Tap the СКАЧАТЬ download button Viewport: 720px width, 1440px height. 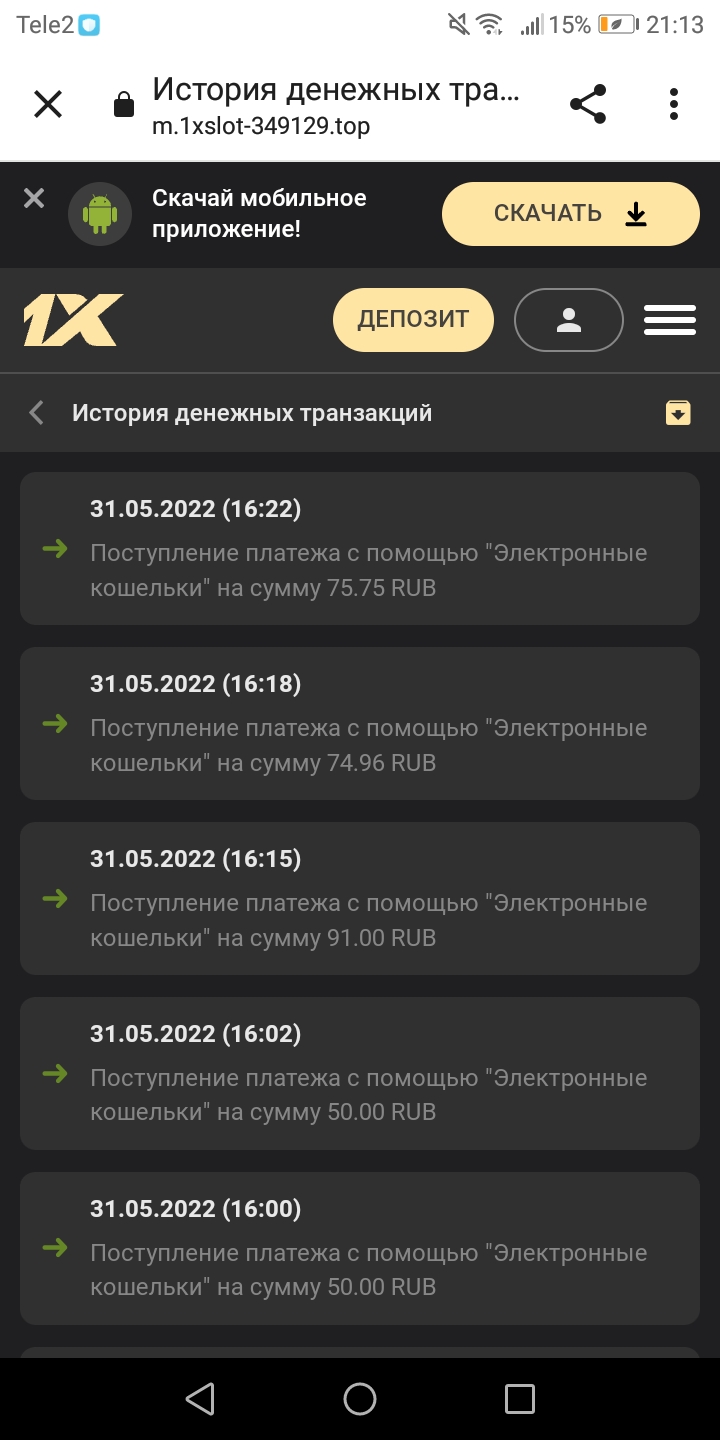(570, 214)
